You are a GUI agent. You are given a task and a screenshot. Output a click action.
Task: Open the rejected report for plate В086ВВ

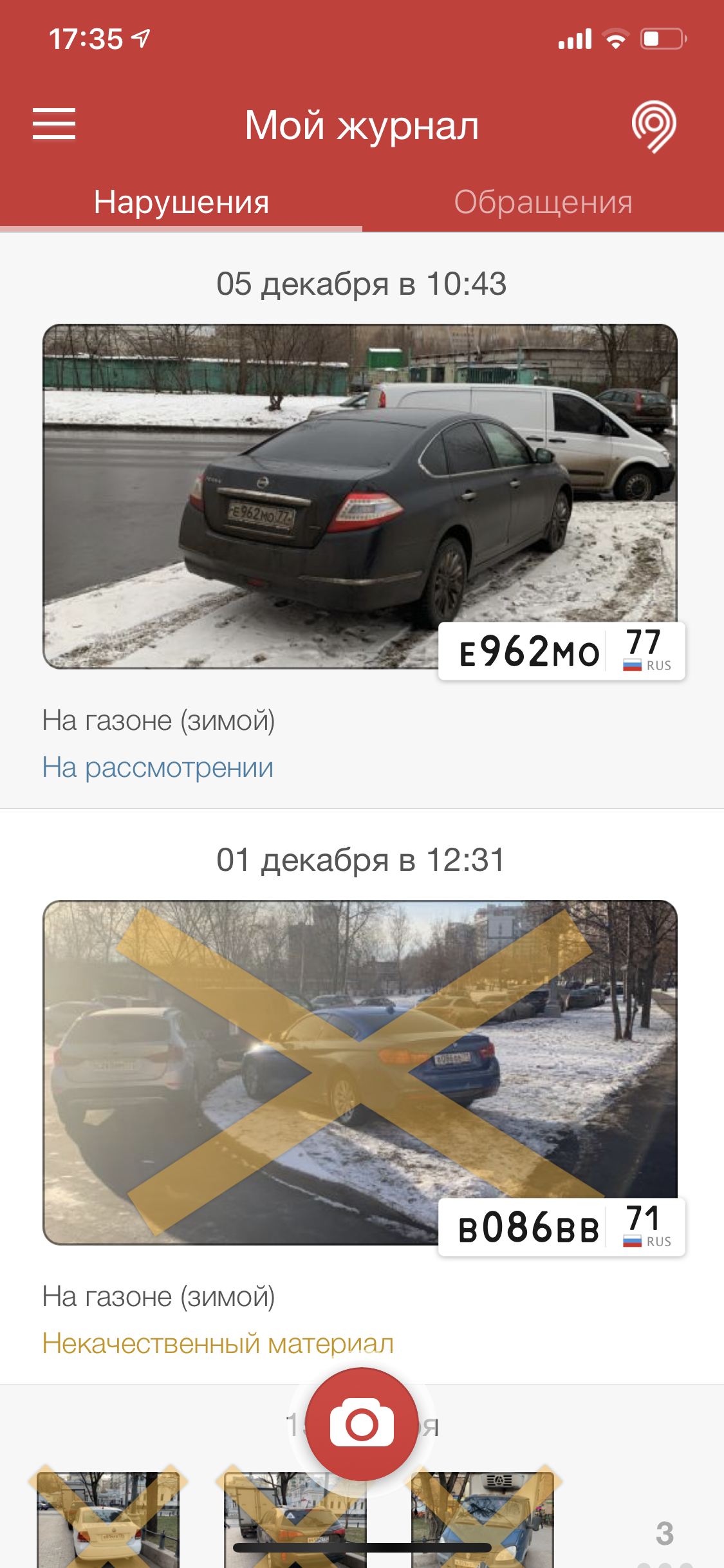click(x=360, y=1072)
